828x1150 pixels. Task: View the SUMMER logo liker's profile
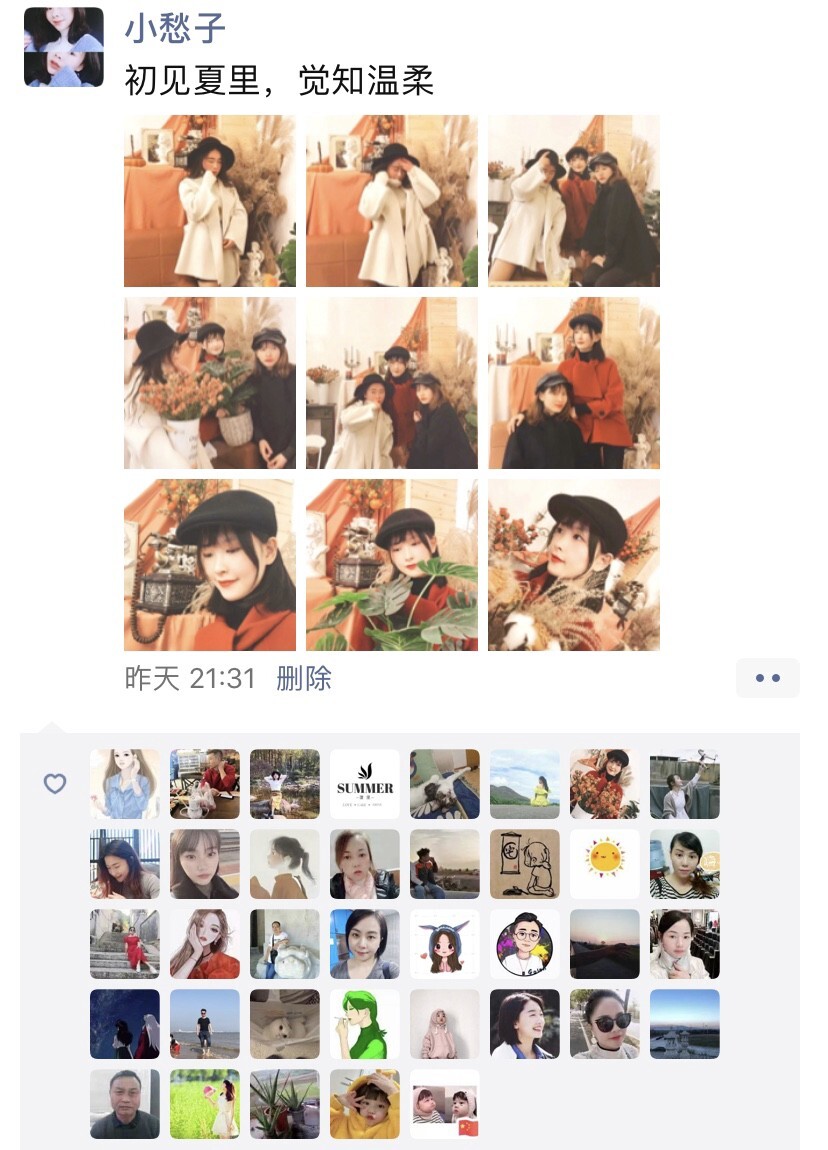pos(365,784)
